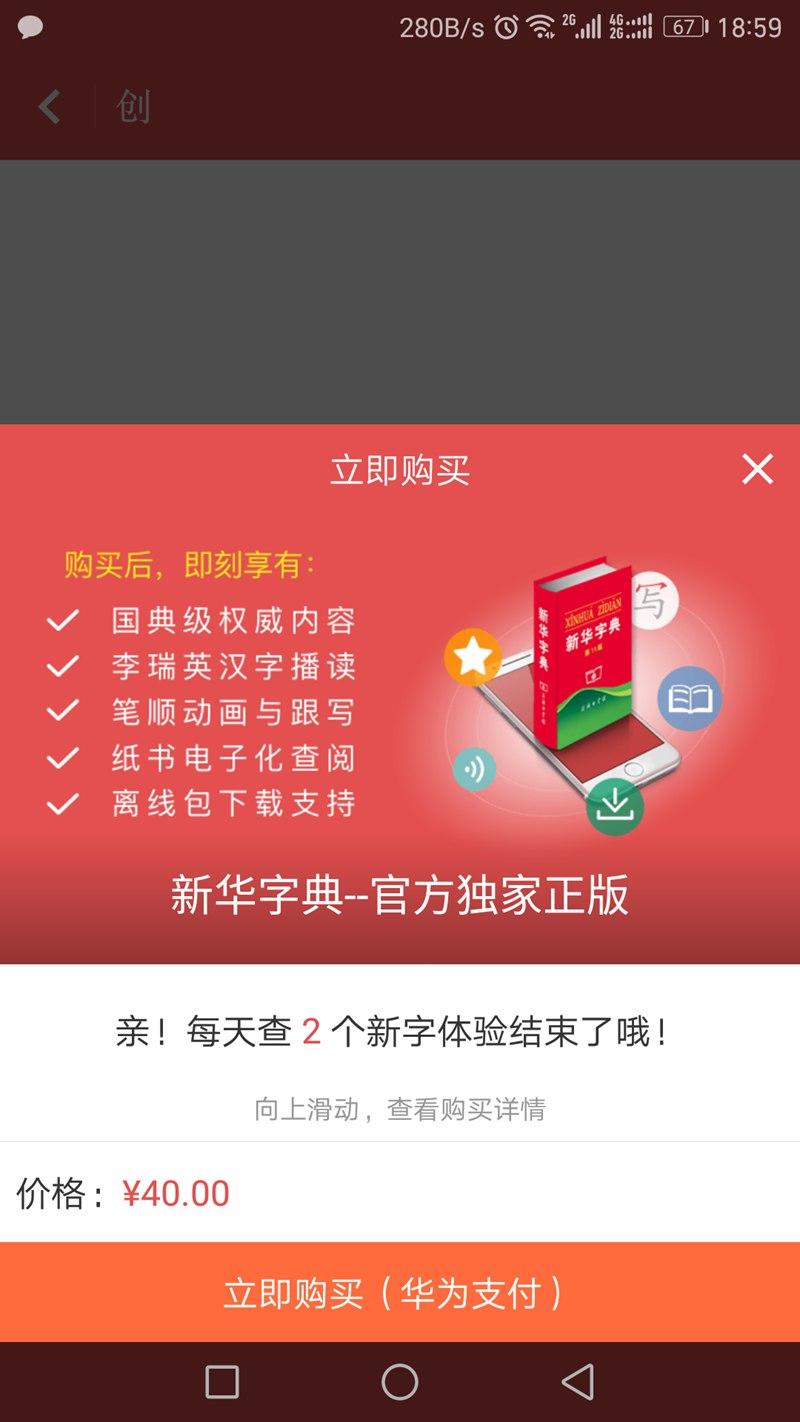The image size is (800, 1422).
Task: Tap 立即购买（华为支付）to buy now
Action: [x=400, y=1292]
